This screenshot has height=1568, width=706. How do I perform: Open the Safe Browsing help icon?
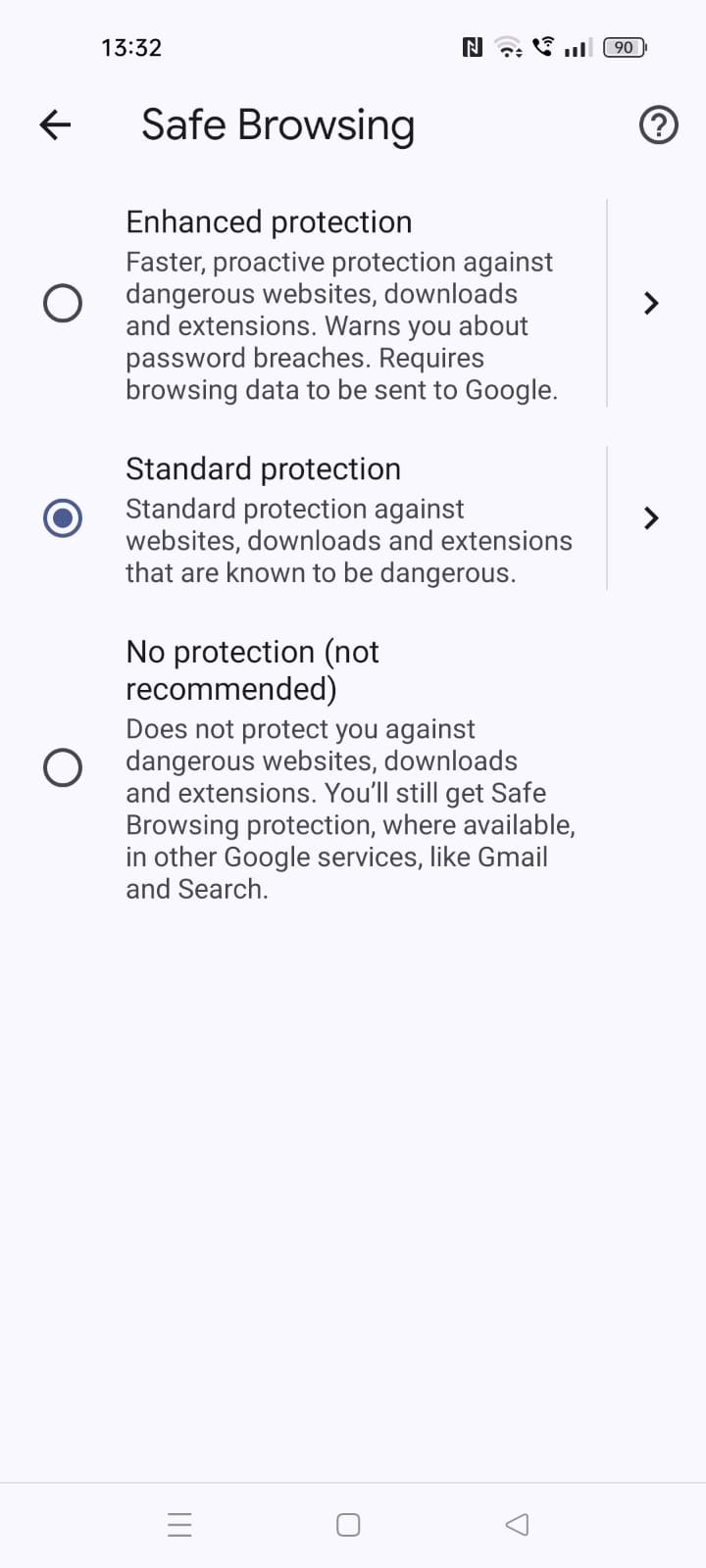coord(658,124)
